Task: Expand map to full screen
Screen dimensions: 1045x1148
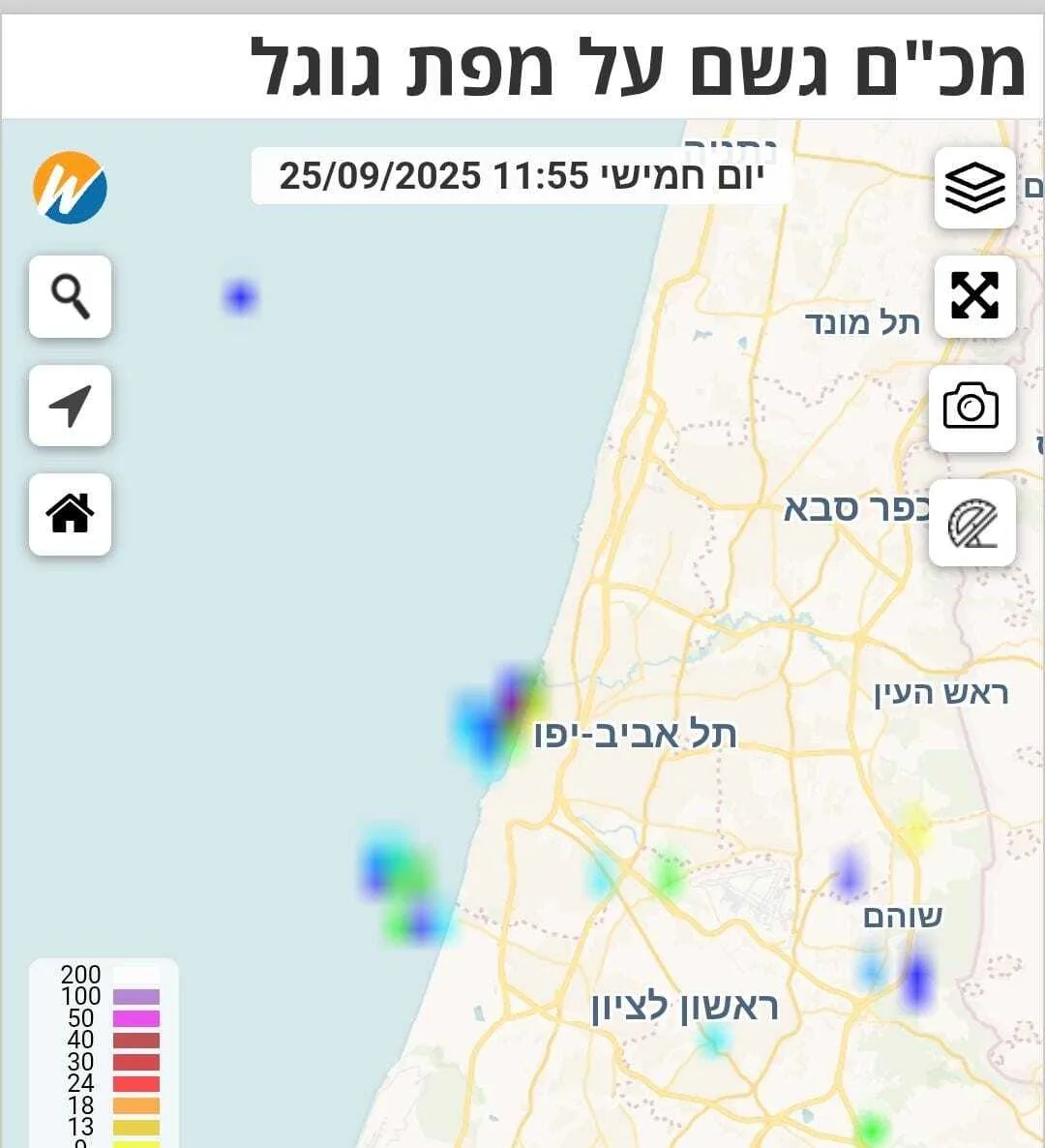Action: tap(974, 296)
